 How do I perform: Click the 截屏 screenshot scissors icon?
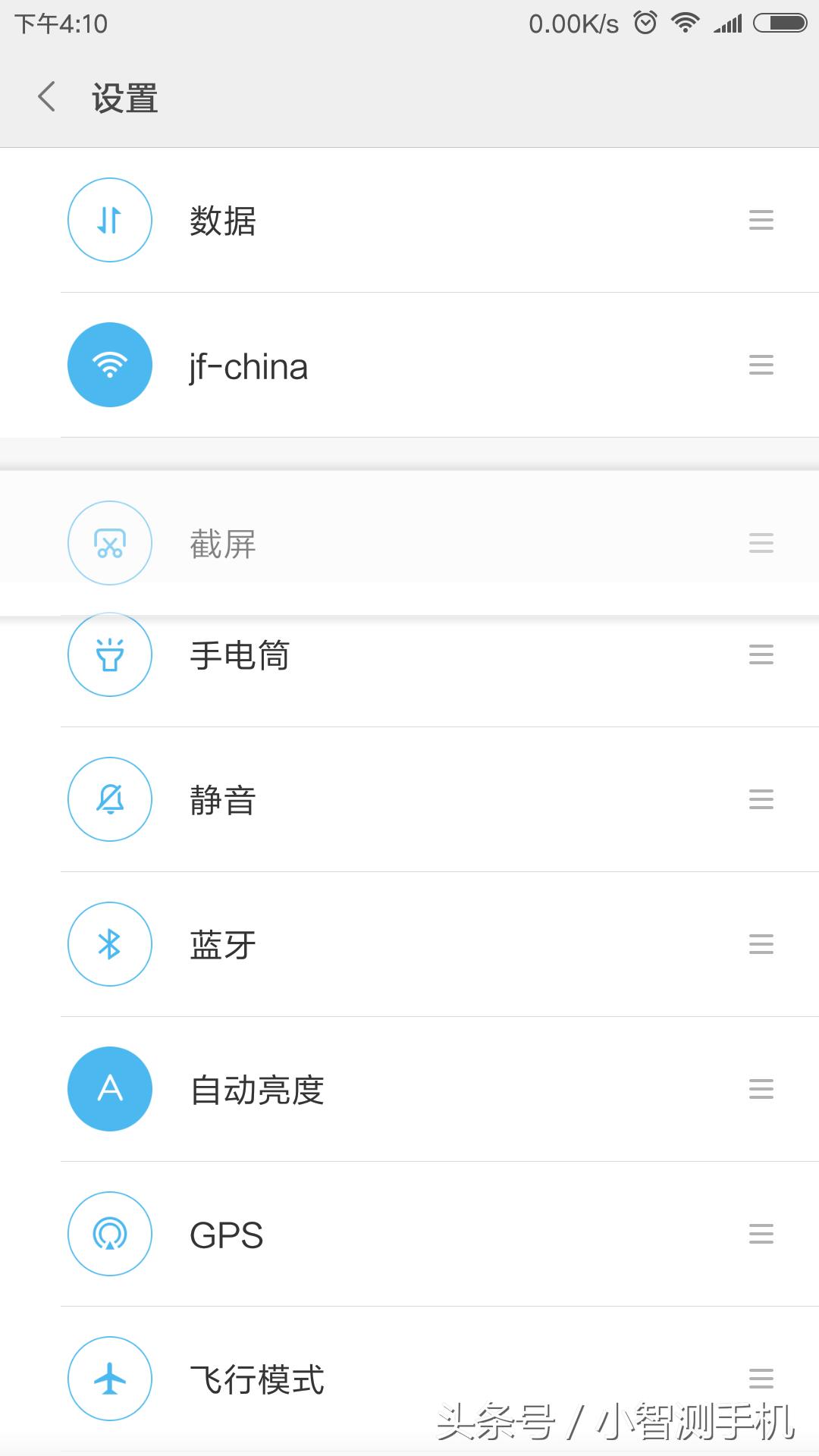tap(109, 543)
